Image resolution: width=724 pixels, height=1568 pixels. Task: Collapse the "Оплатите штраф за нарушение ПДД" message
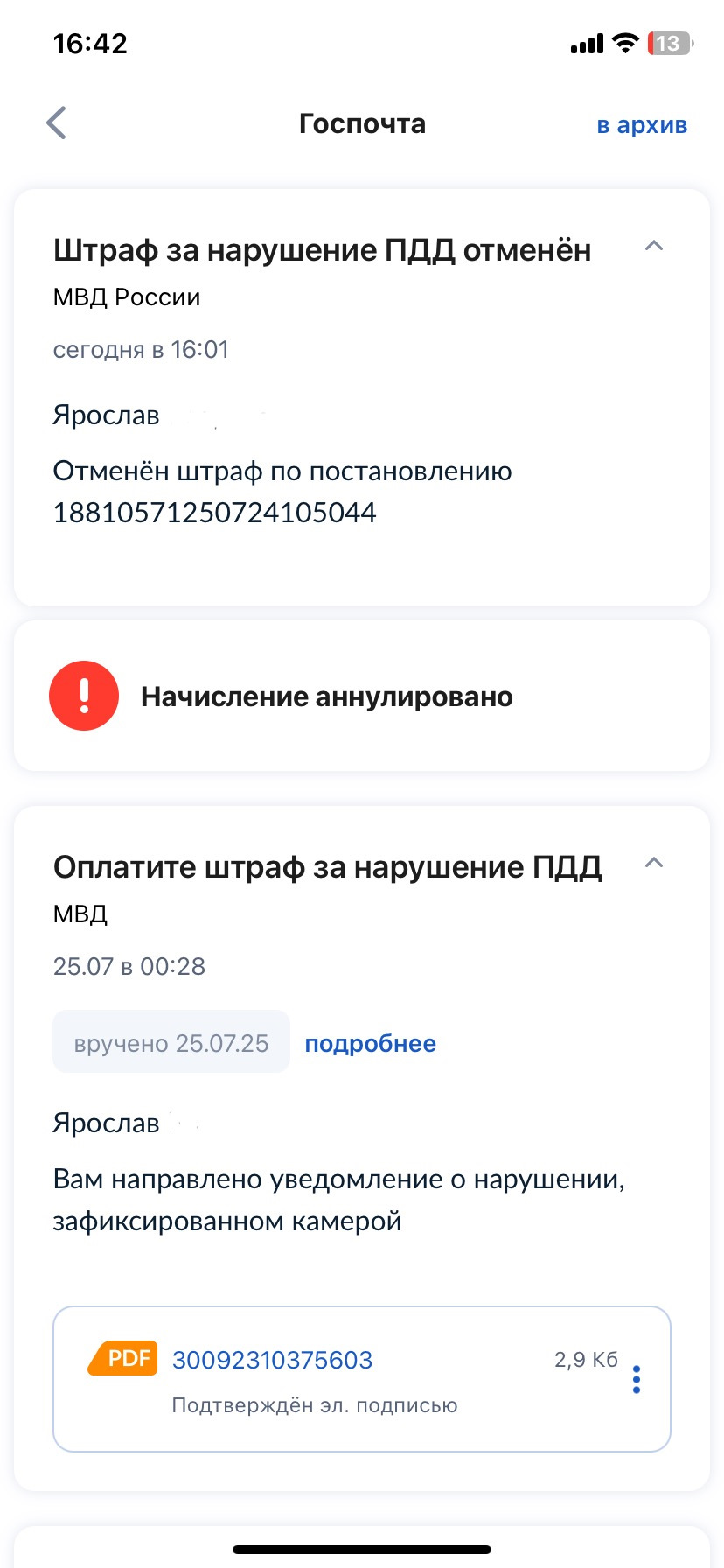[x=654, y=863]
